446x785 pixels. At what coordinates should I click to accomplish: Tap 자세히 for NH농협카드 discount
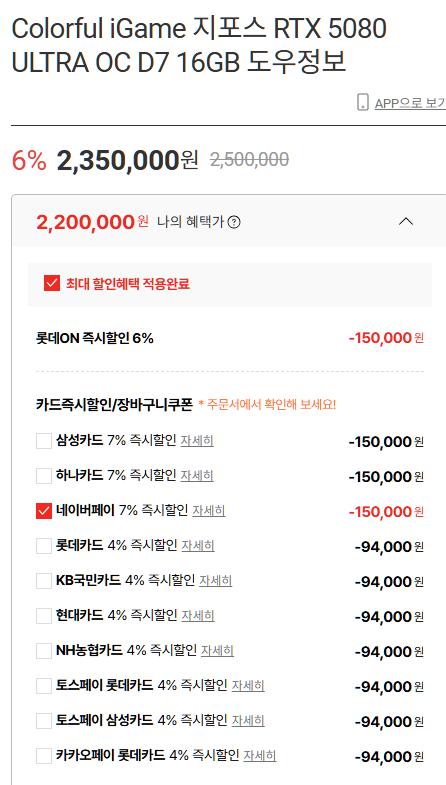(x=217, y=651)
